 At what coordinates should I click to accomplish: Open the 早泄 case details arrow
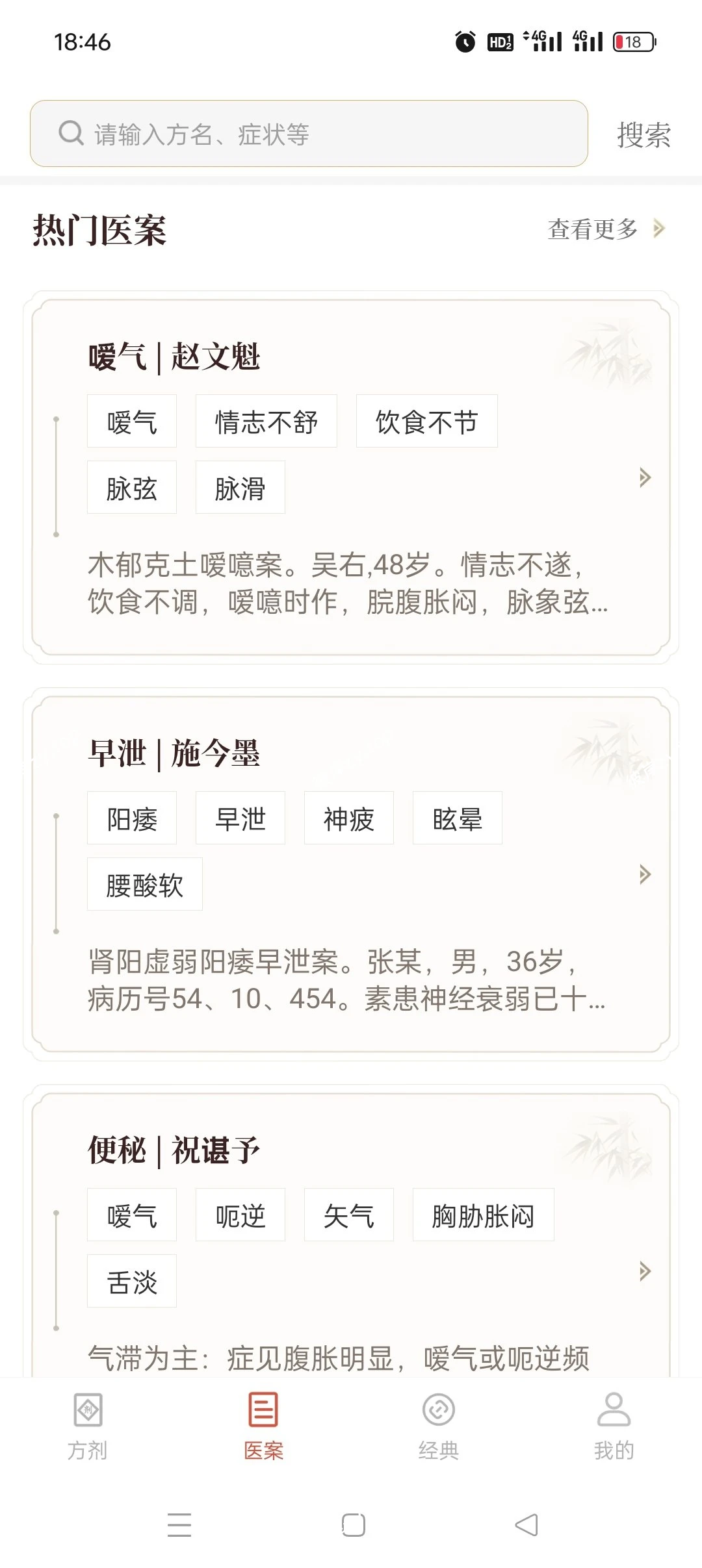pos(646,875)
